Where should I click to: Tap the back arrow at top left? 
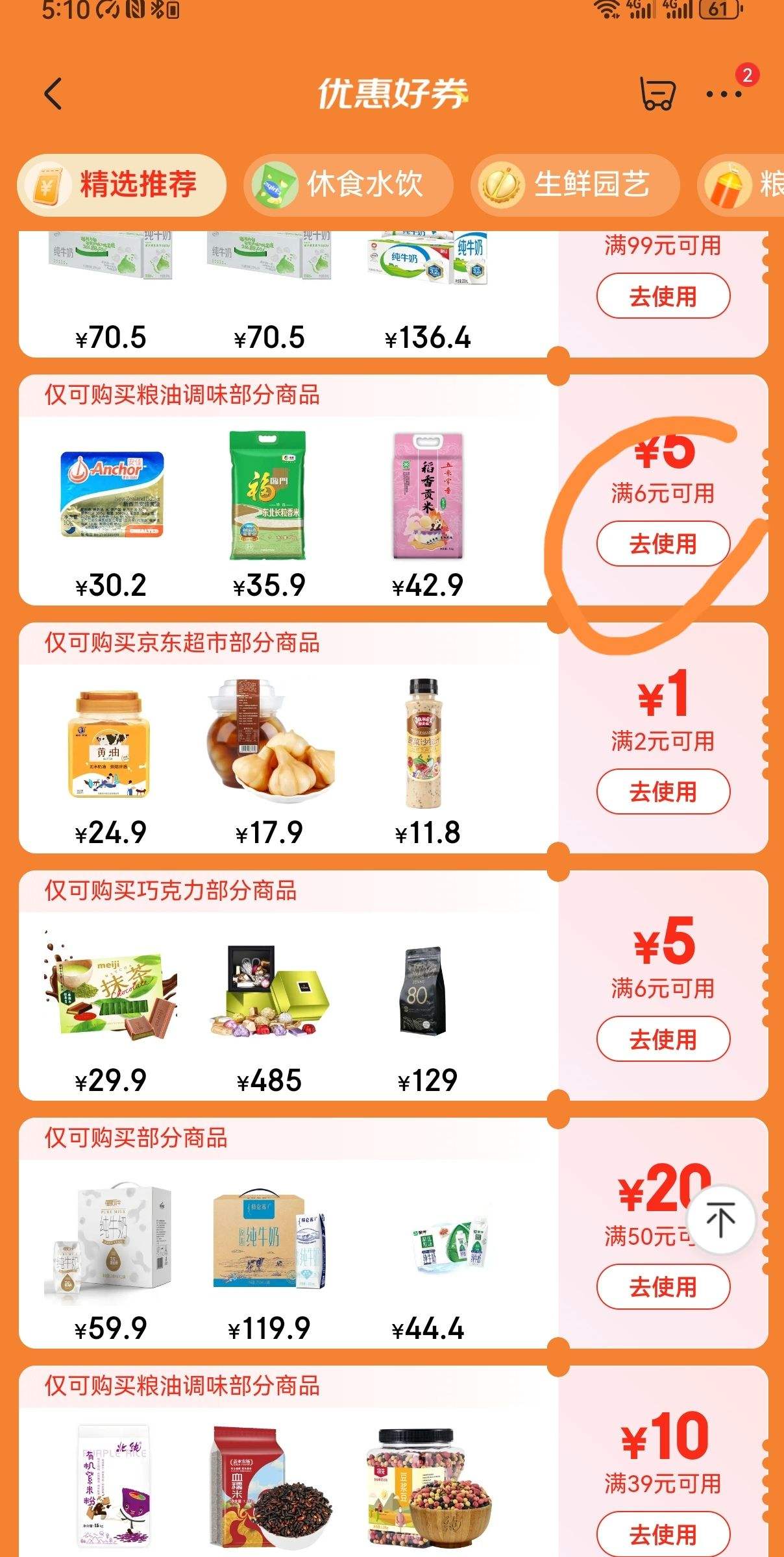[x=51, y=93]
